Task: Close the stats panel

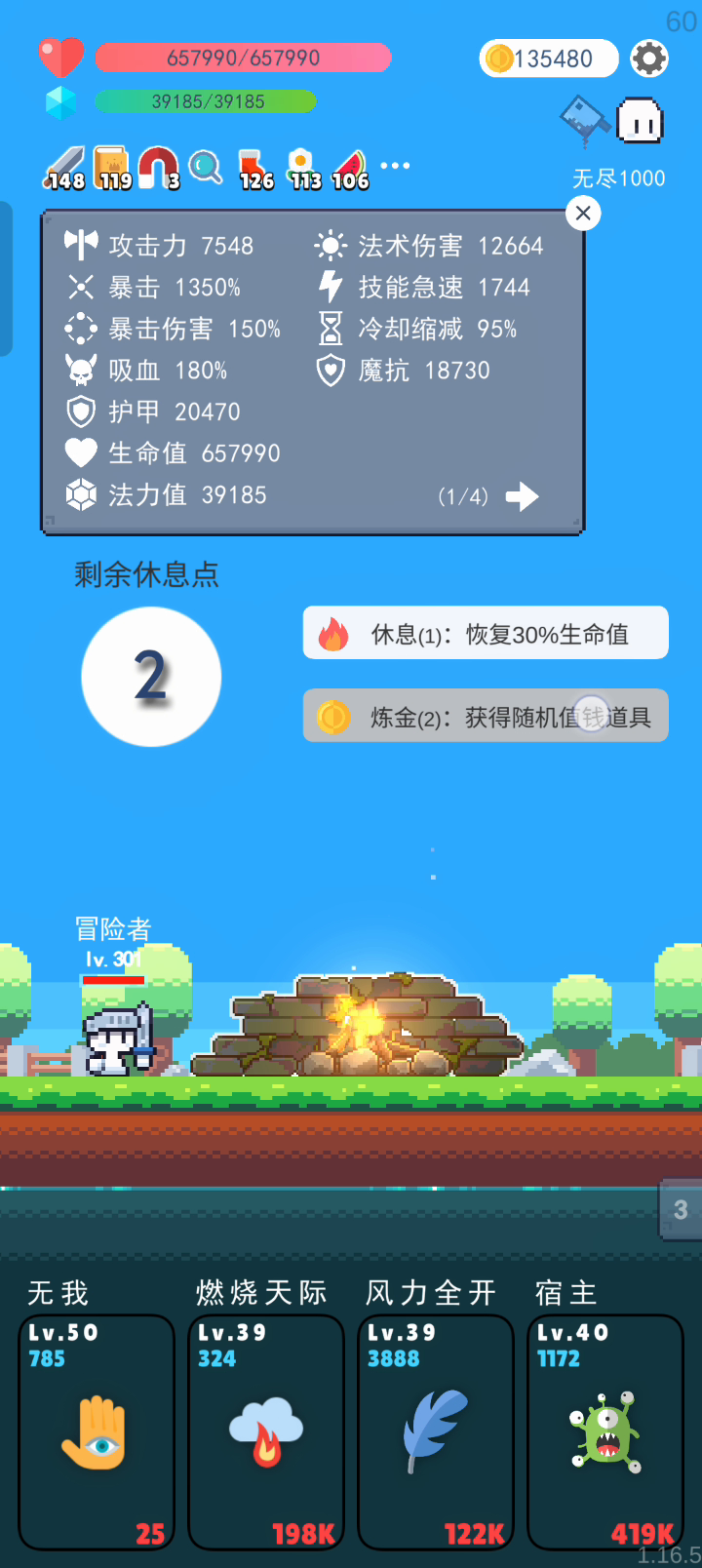Action: coord(583,214)
